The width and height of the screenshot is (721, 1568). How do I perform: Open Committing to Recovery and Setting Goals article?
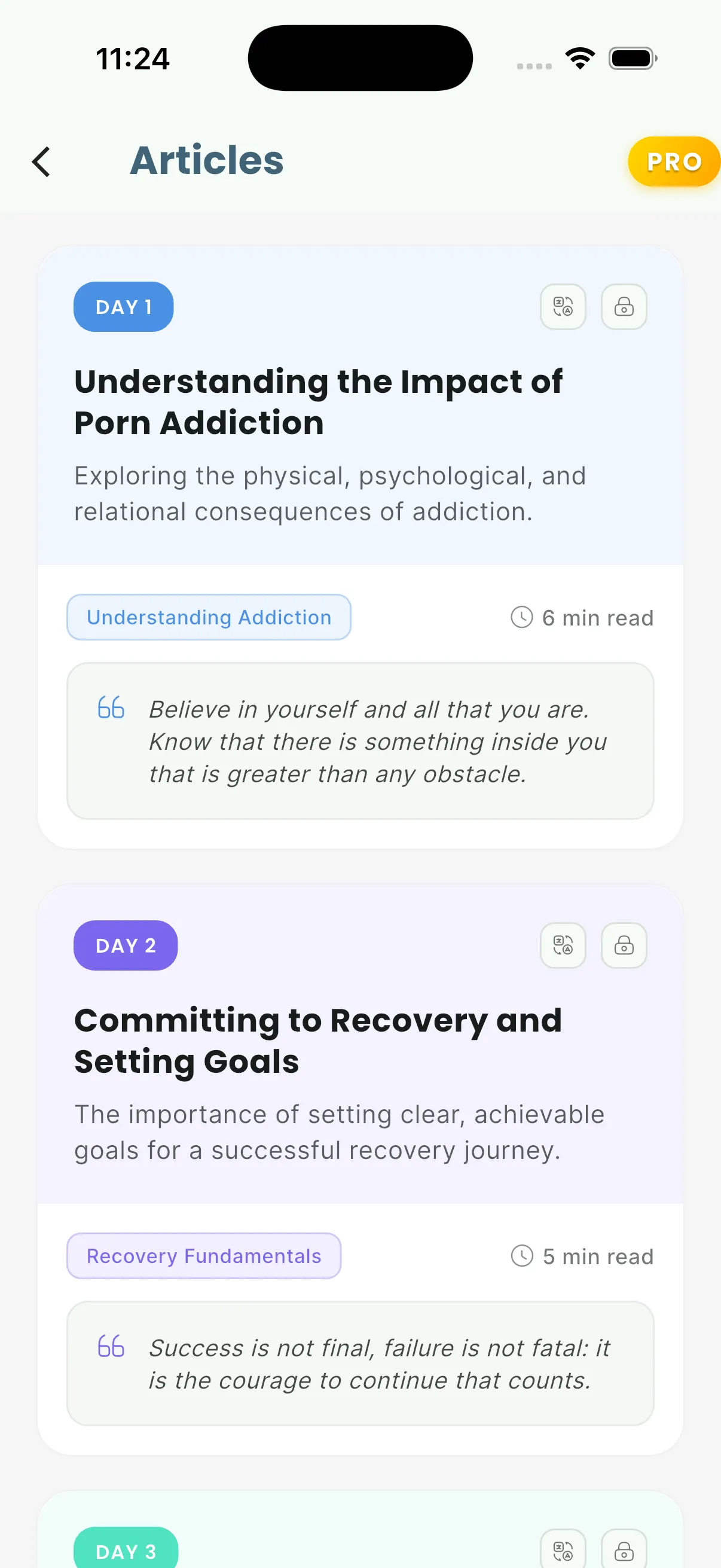[318, 1041]
